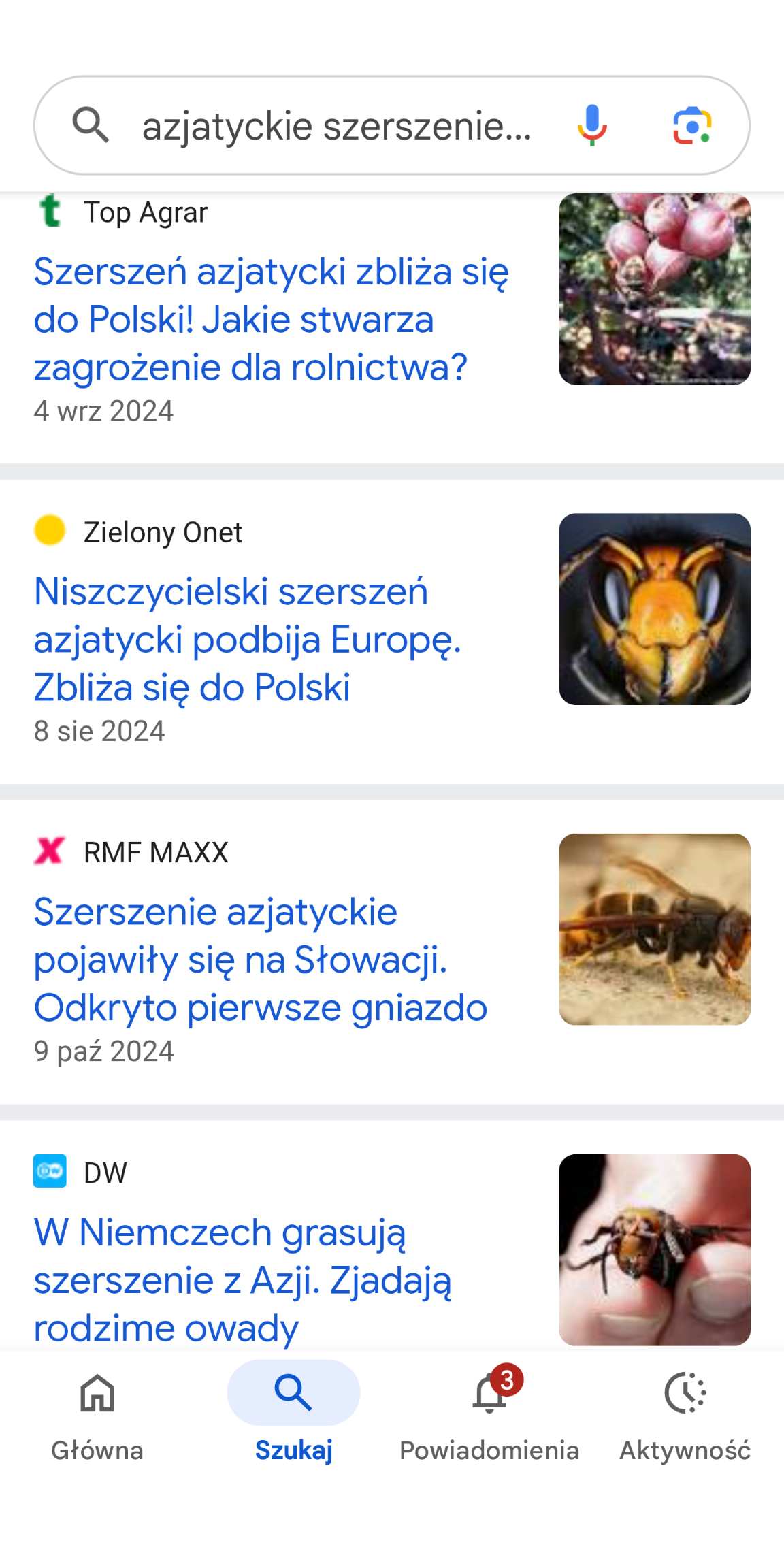Image resolution: width=784 pixels, height=1568 pixels.
Task: Open the Zielony Onet article on Niszczycielski szerszeń
Action: pos(248,638)
